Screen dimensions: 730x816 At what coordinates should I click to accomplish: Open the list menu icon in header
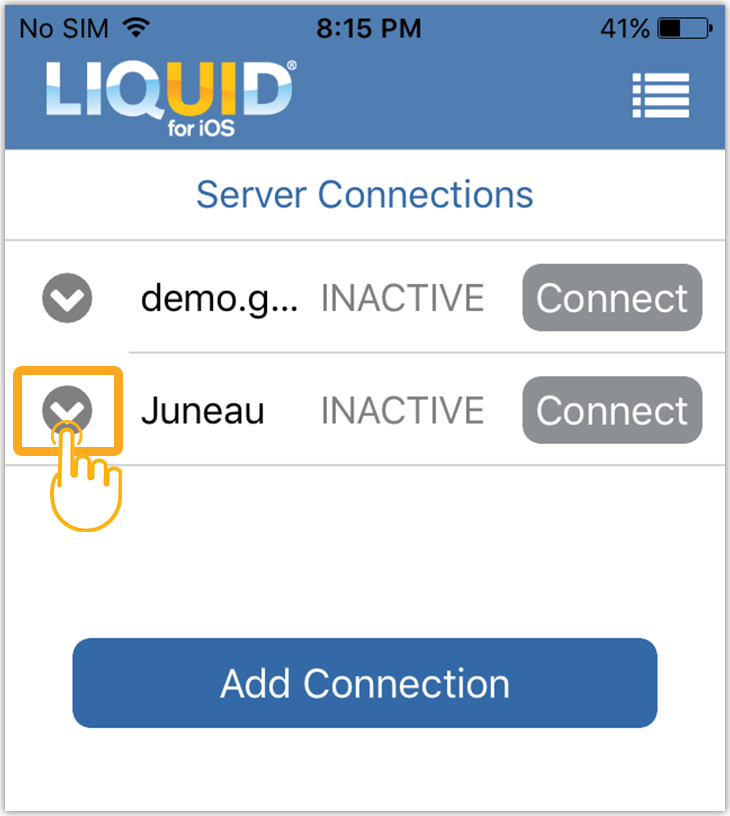660,96
